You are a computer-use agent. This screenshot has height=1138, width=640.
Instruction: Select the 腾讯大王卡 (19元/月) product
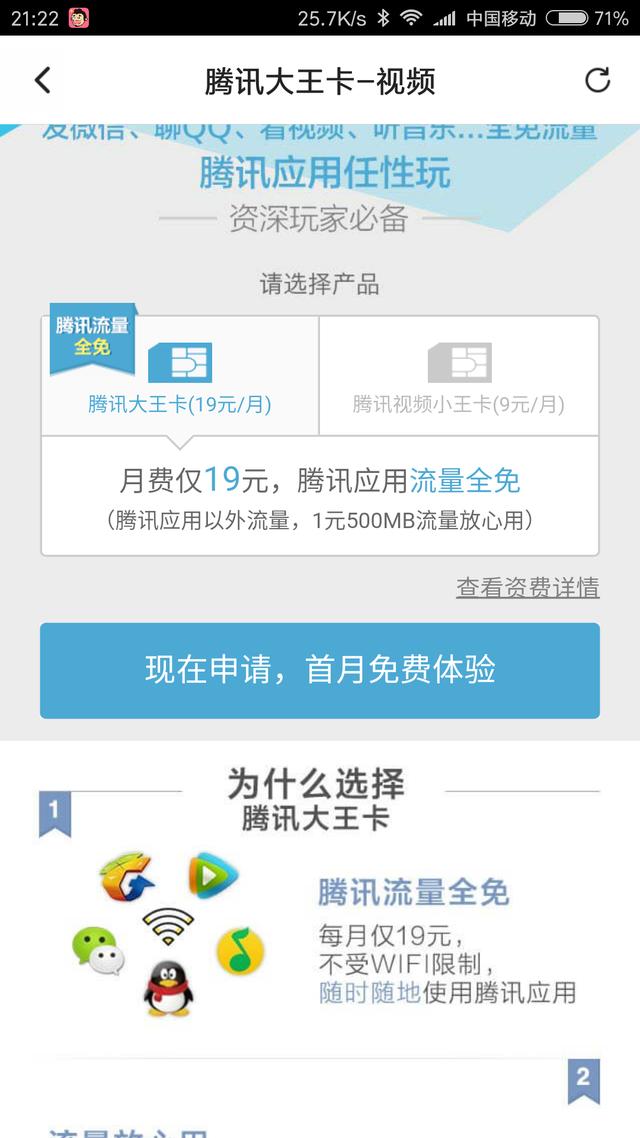[180, 377]
